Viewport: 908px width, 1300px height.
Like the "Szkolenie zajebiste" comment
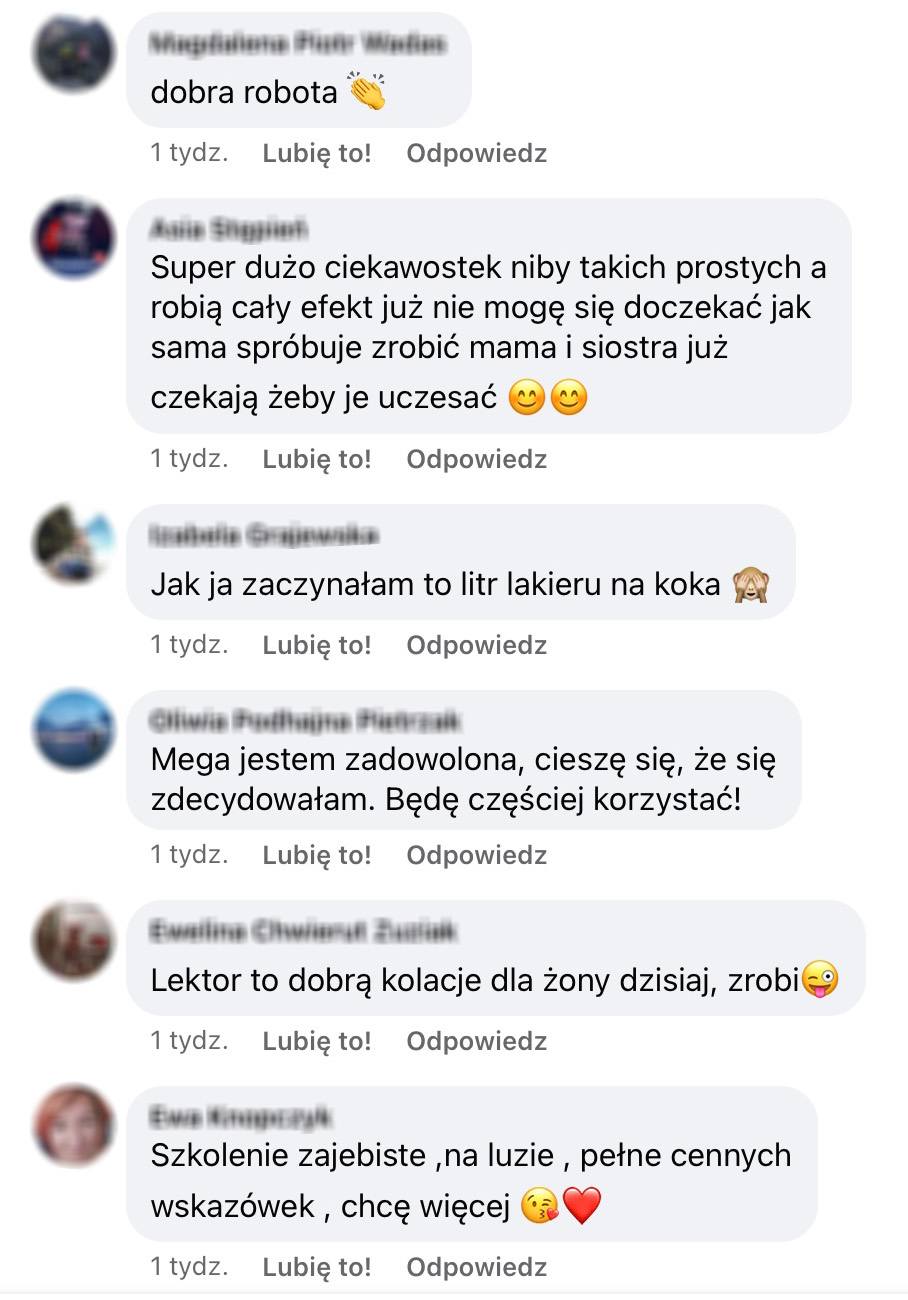pos(316,1267)
